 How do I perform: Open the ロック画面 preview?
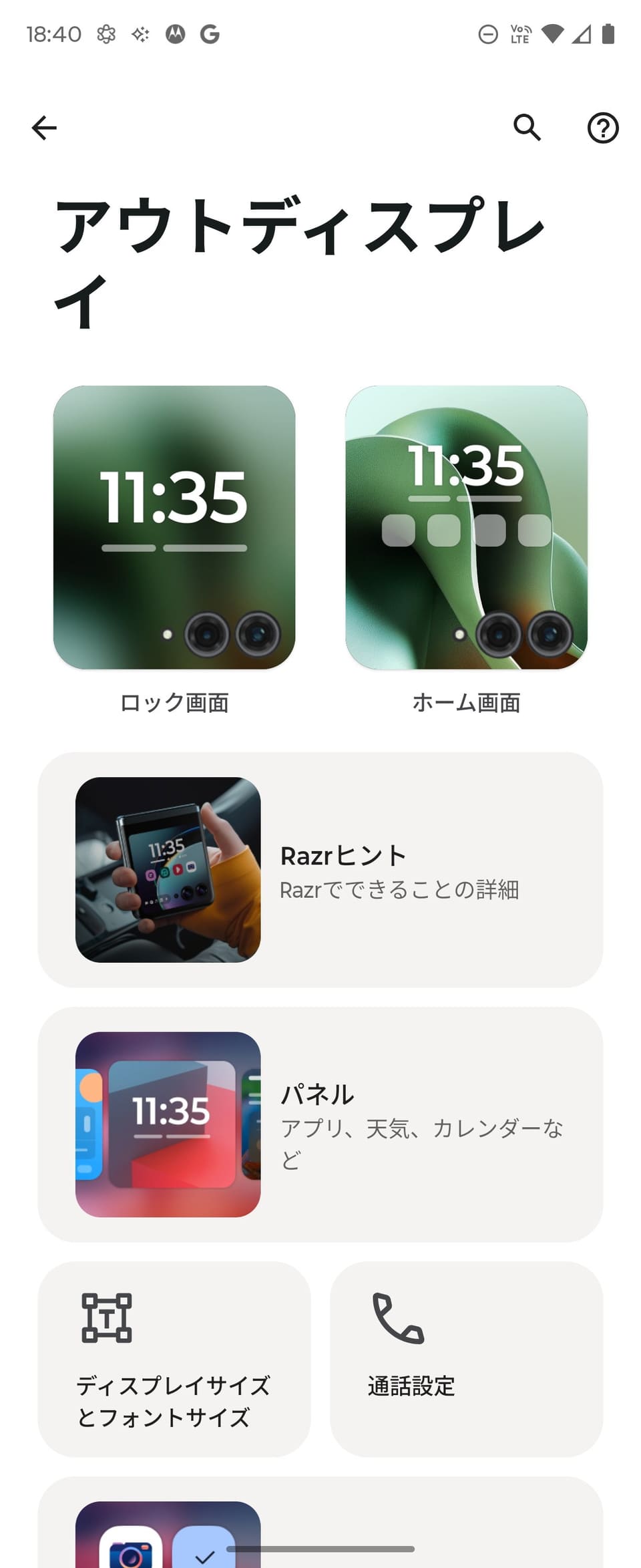coord(174,528)
